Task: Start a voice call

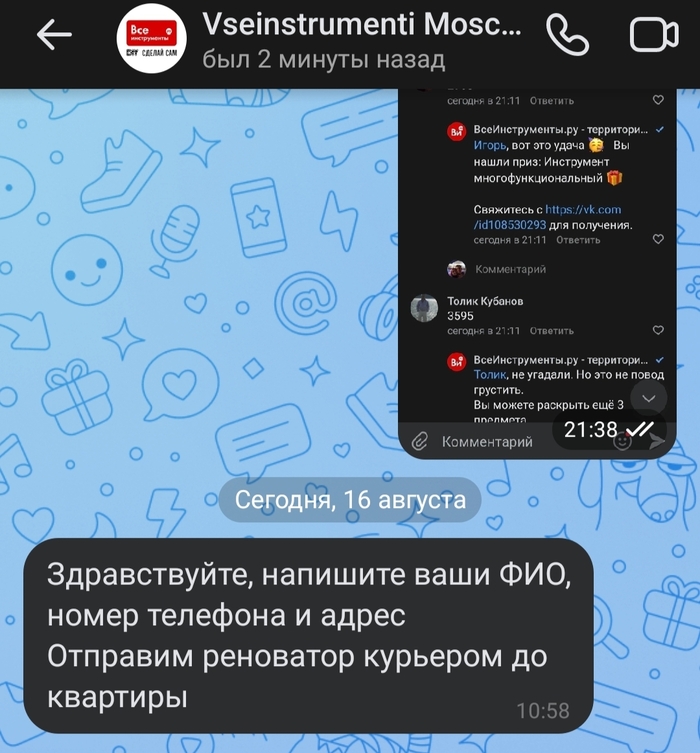Action: (567, 36)
